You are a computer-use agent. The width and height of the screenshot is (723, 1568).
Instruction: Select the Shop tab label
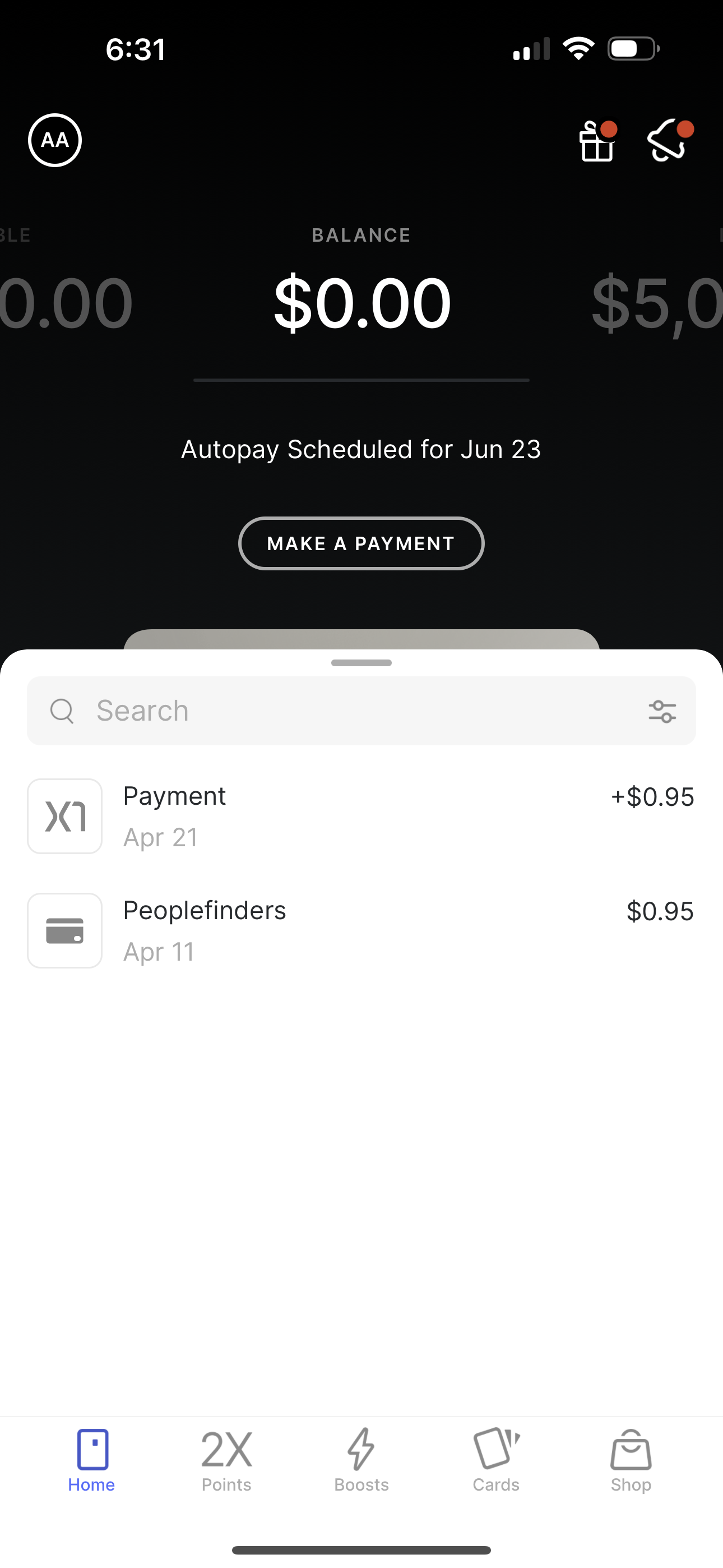coord(631,1484)
